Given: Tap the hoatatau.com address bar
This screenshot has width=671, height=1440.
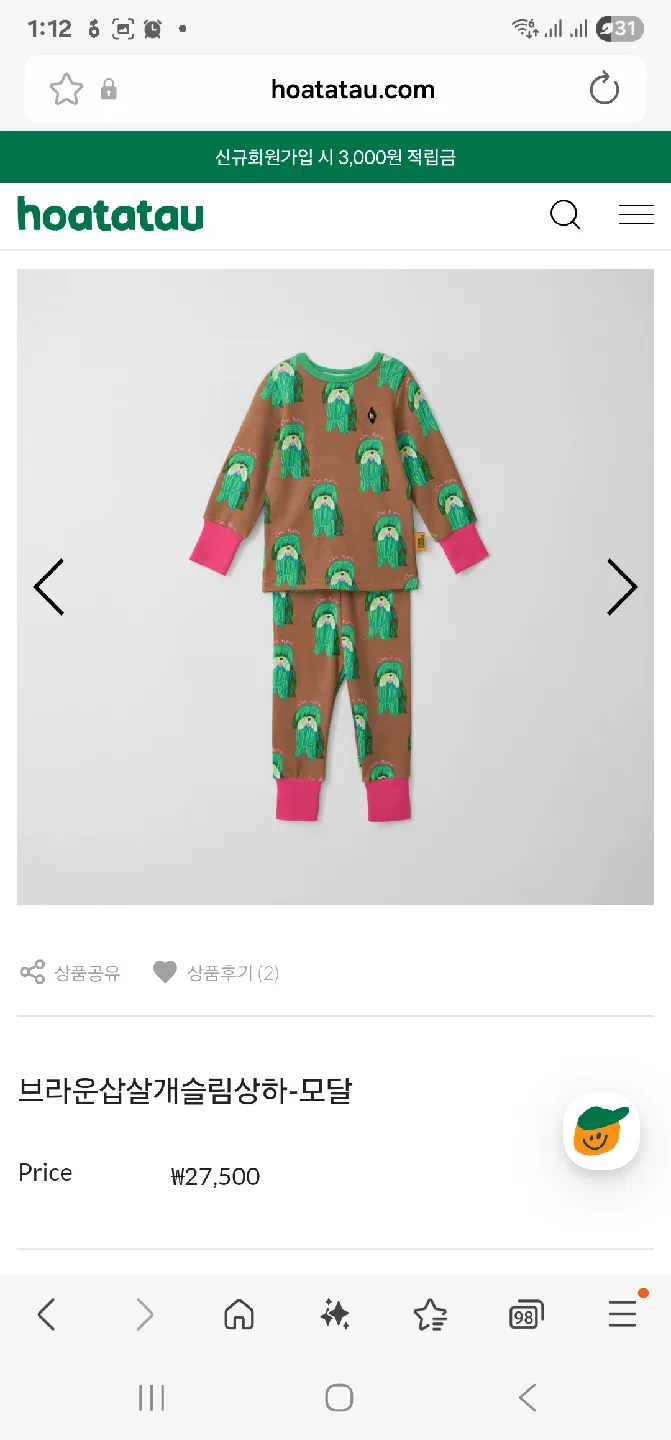Looking at the screenshot, I should point(352,90).
